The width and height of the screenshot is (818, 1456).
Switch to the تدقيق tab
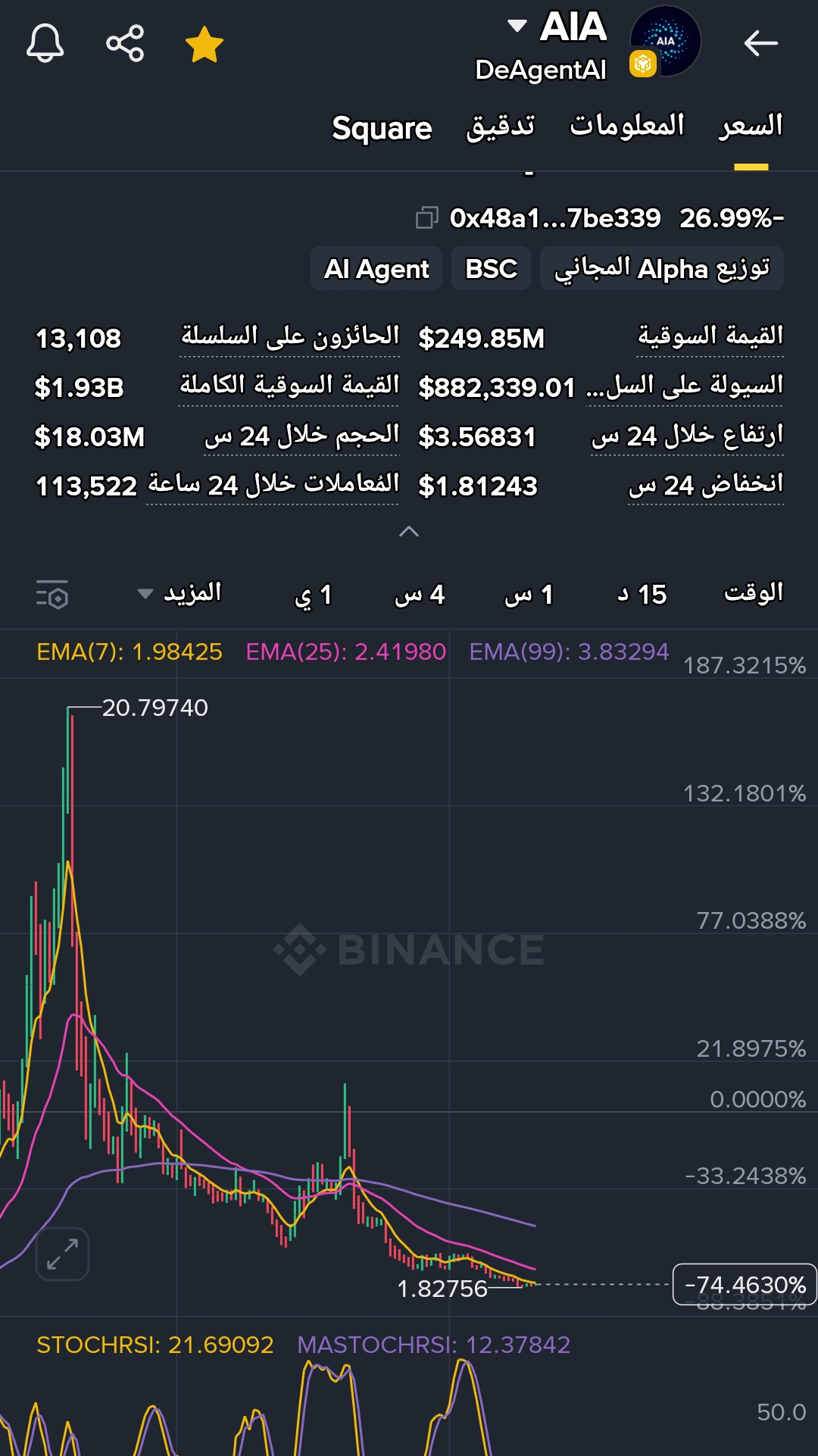pos(500,127)
